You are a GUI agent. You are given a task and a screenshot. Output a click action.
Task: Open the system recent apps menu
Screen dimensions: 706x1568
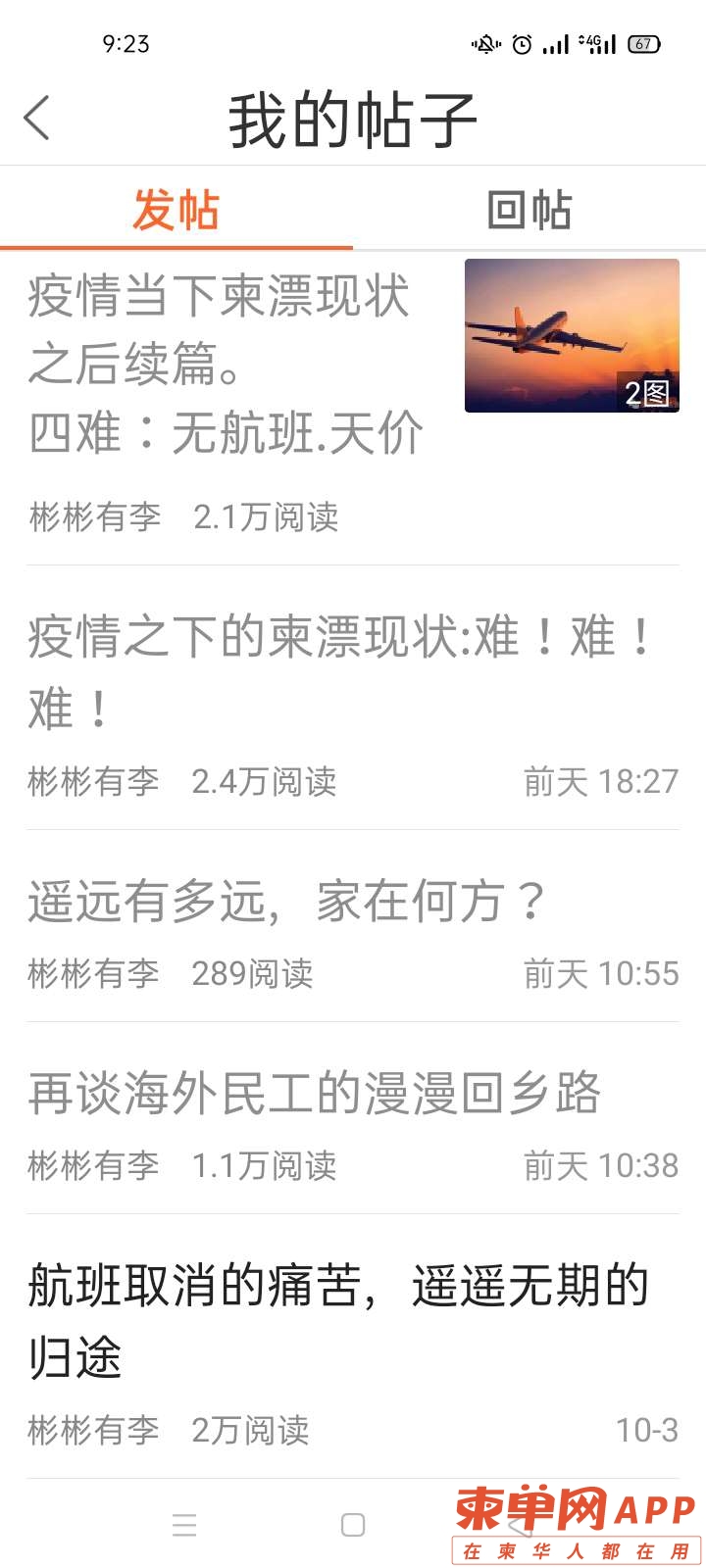(x=184, y=1525)
